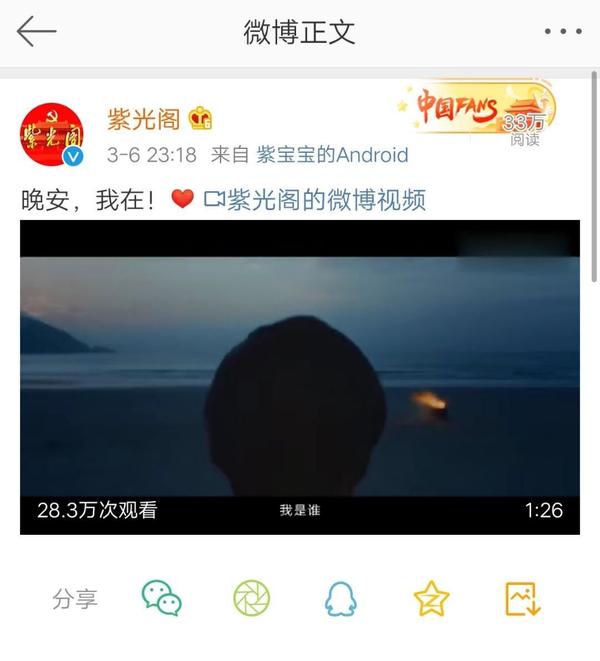Share to Qzone star icon
The width and height of the screenshot is (600, 661).
[431, 598]
